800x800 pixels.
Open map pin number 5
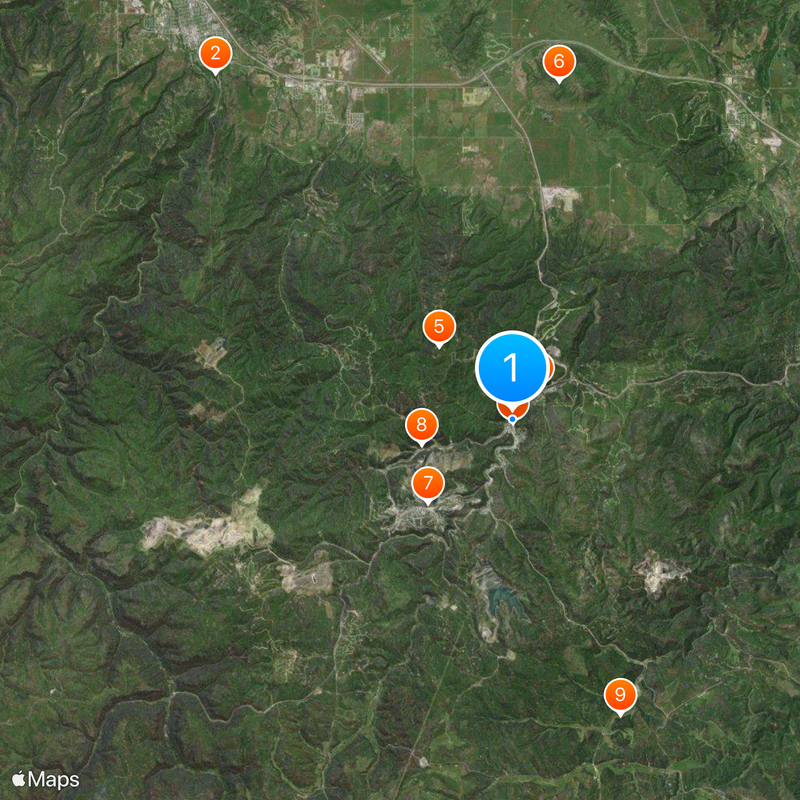[438, 327]
